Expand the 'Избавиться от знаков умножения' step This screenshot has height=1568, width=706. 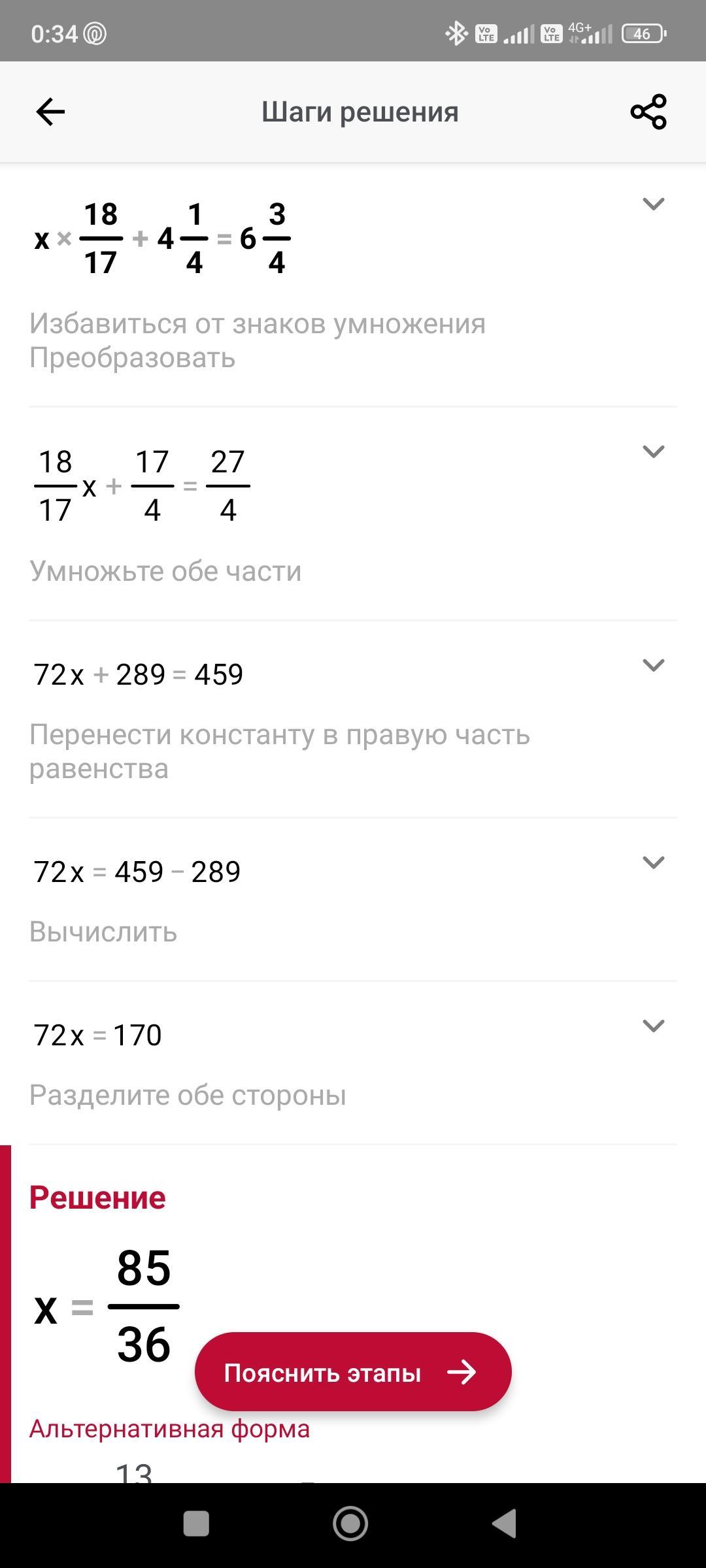(653, 204)
